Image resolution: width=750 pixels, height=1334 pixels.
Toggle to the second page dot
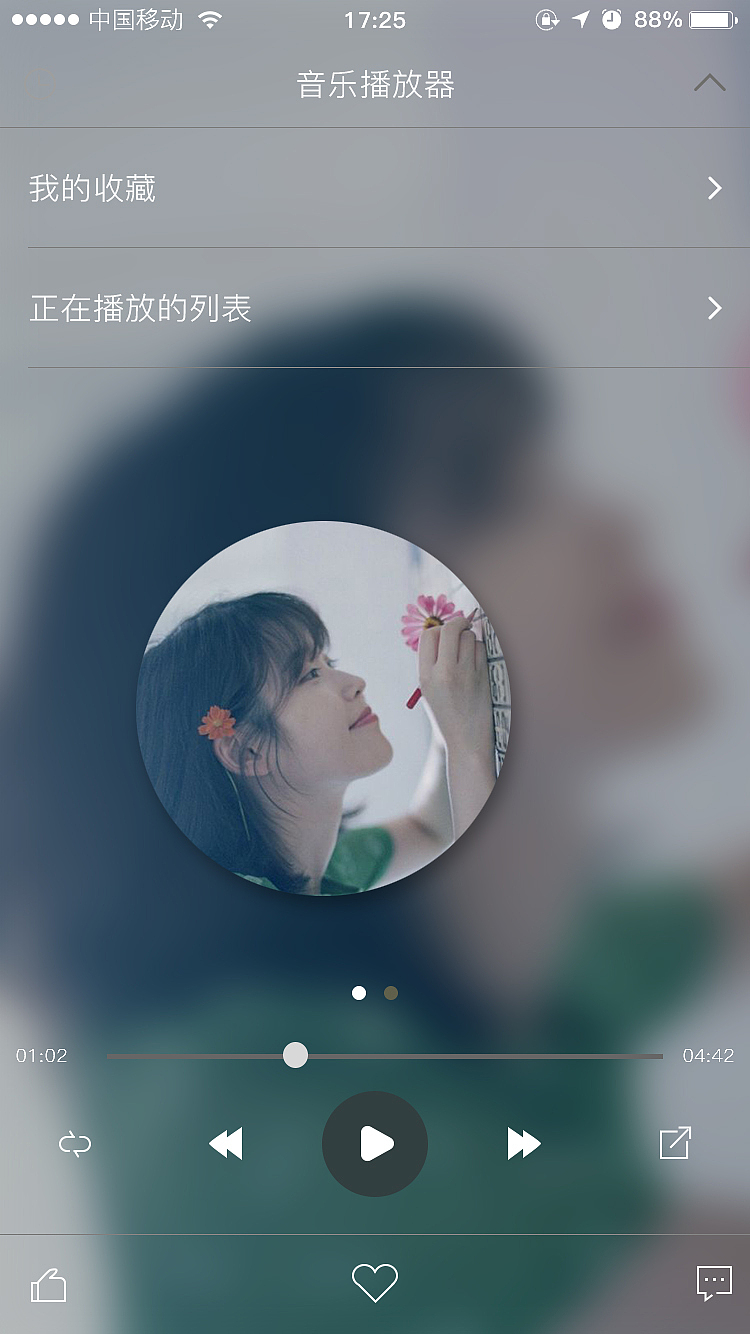390,993
